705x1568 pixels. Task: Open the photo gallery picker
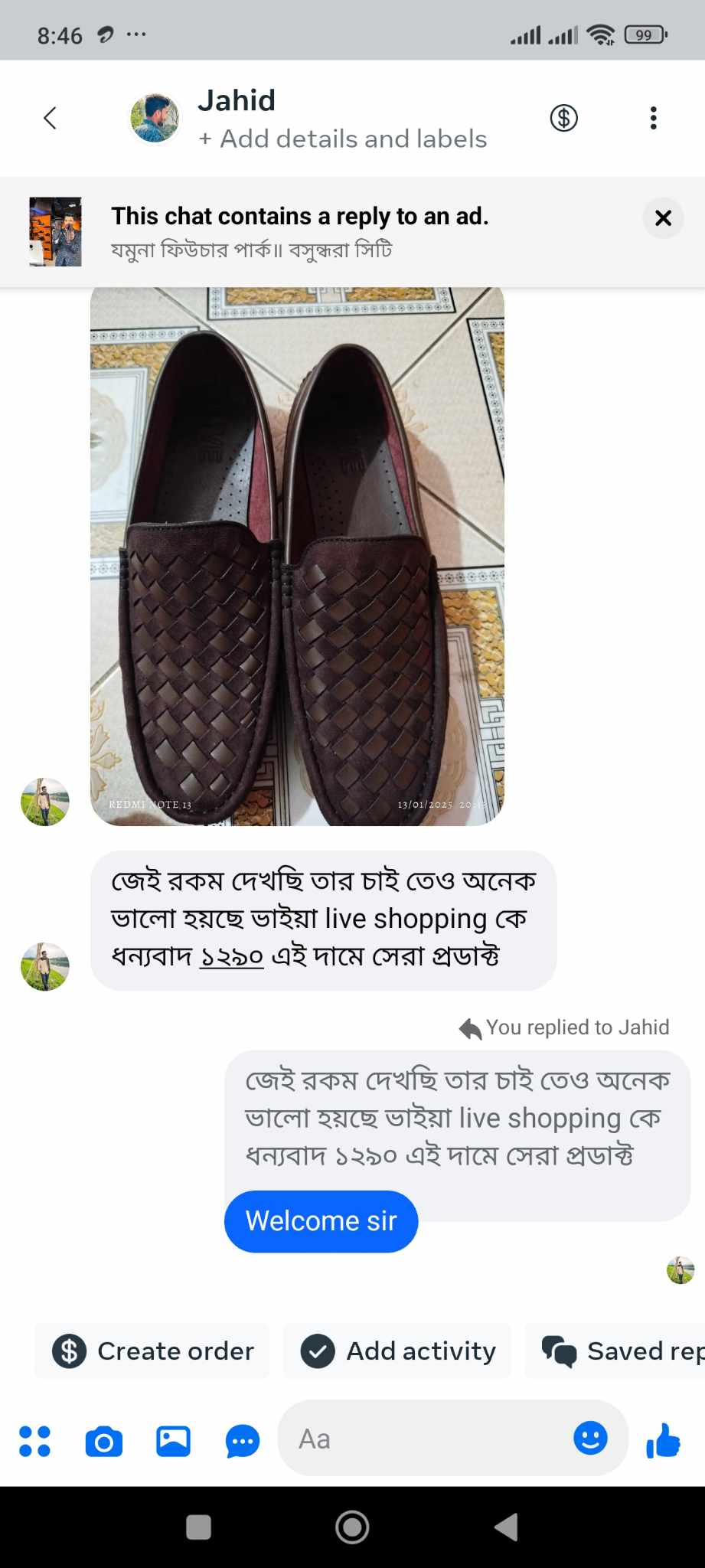(174, 1441)
